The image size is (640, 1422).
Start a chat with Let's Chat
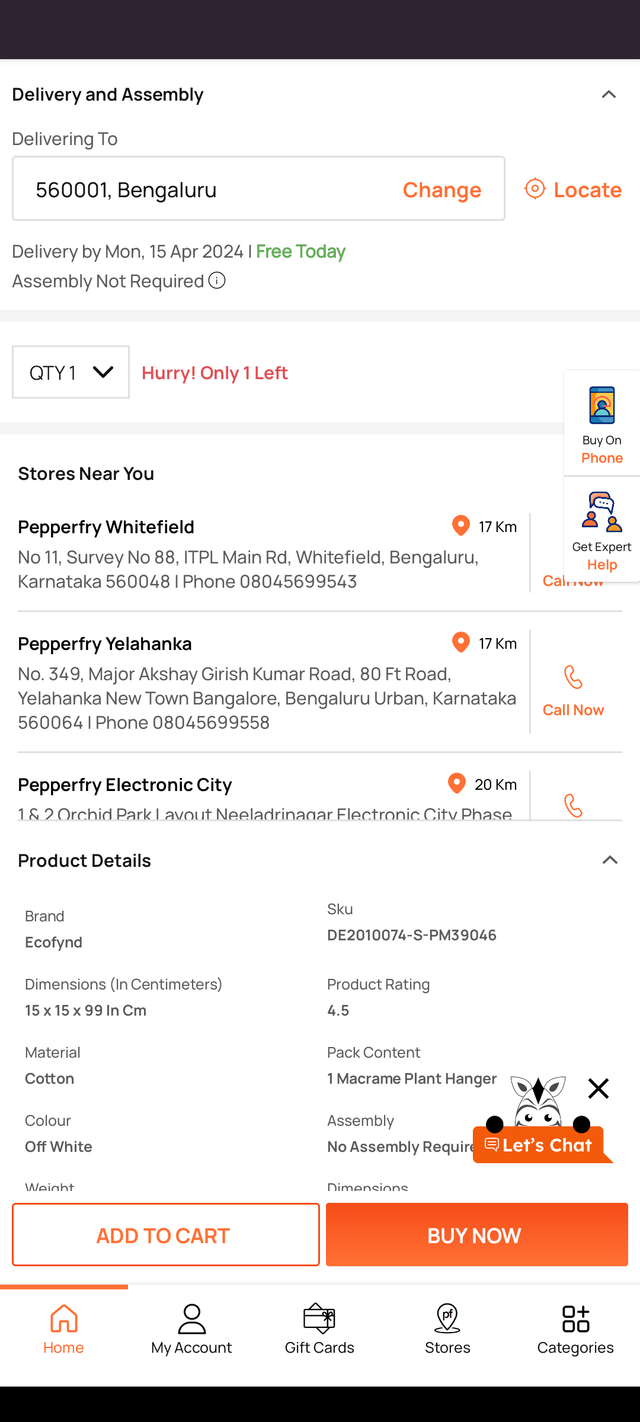(x=539, y=1145)
